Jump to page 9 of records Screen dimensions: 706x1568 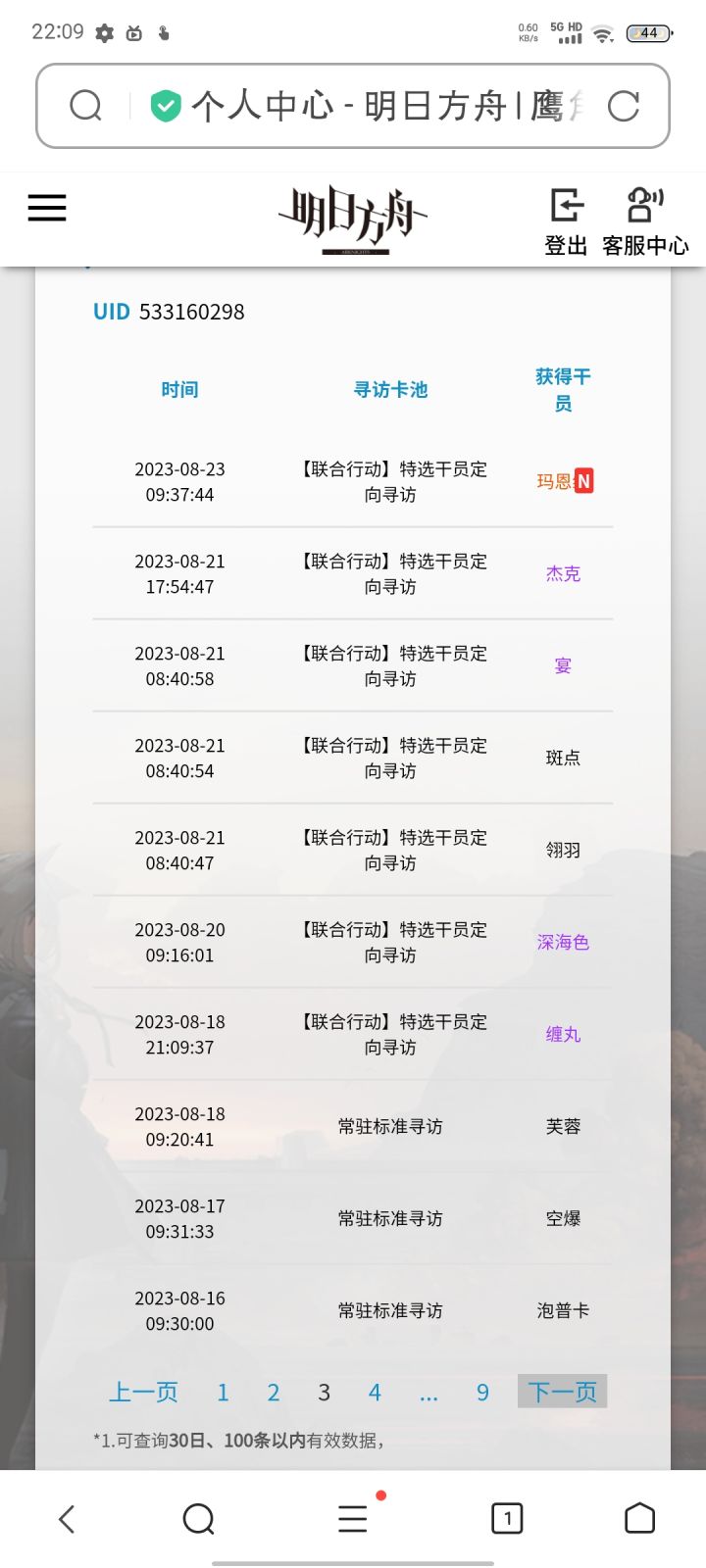(482, 1393)
